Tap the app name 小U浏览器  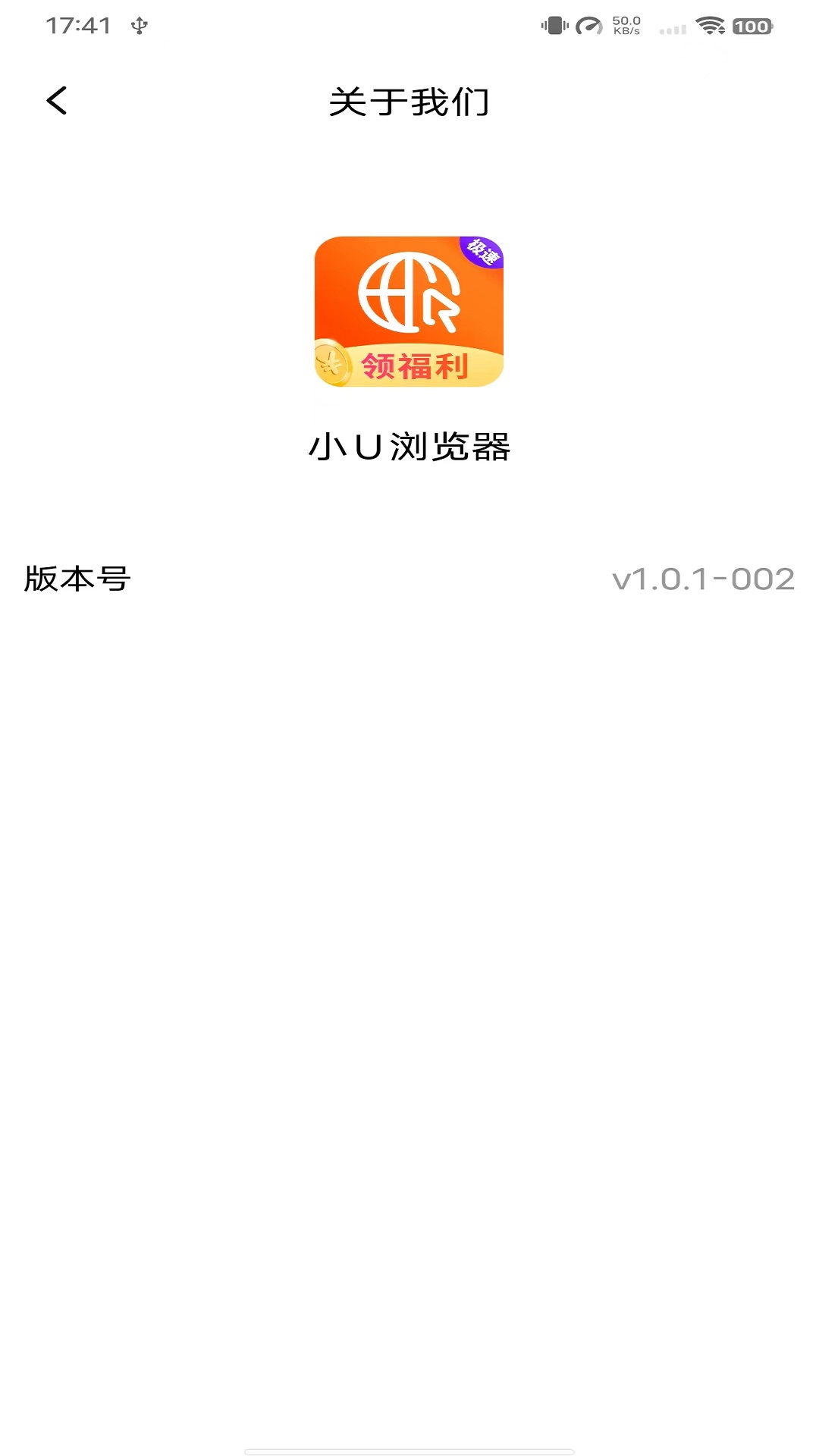point(409,447)
